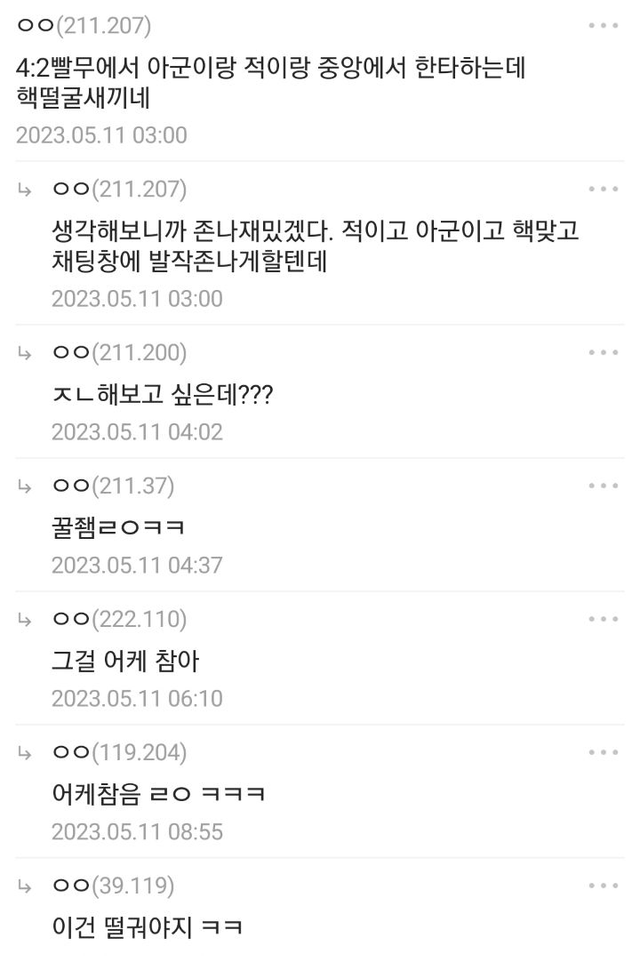
Task: Open more options for the 이건 떨궈야지 reply
Action: 604,885
